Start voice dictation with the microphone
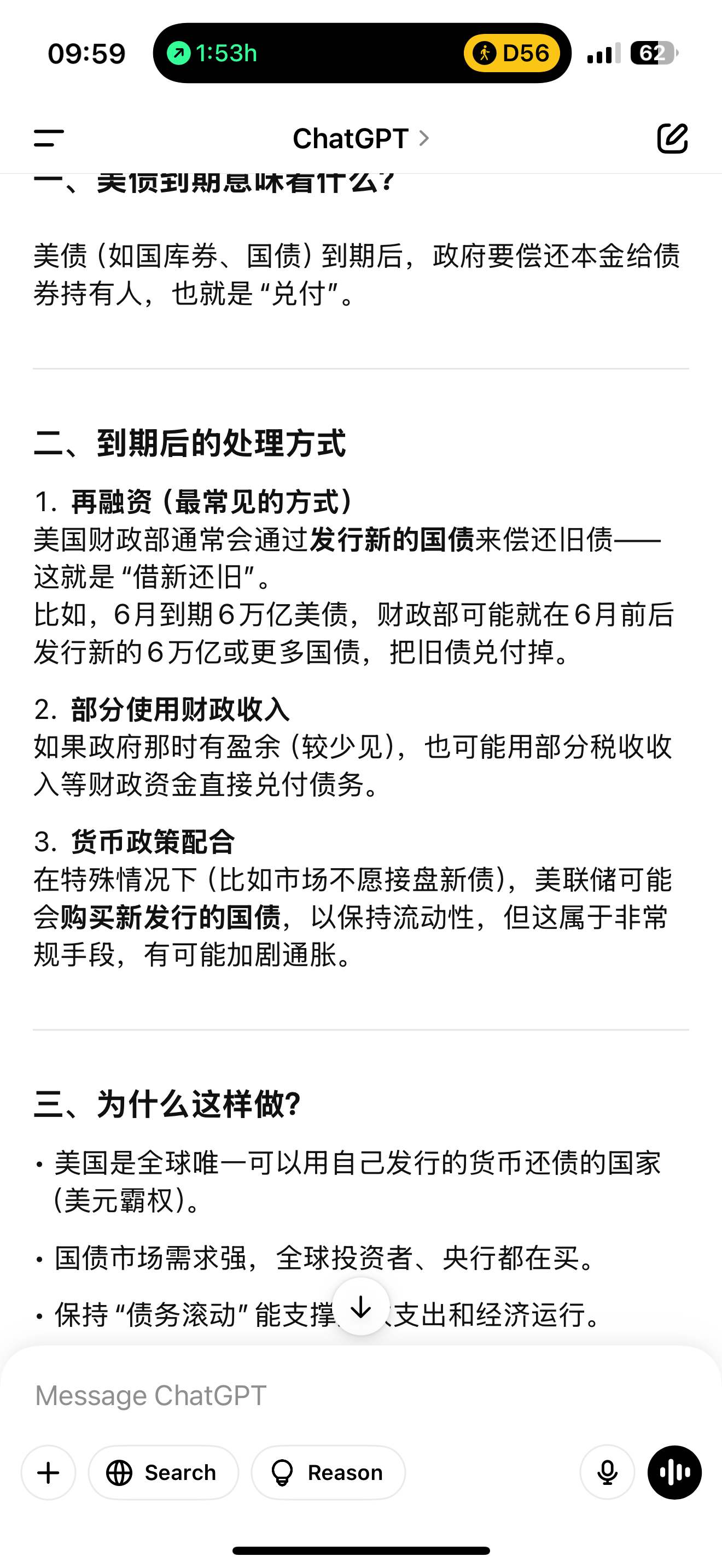 (x=607, y=1472)
